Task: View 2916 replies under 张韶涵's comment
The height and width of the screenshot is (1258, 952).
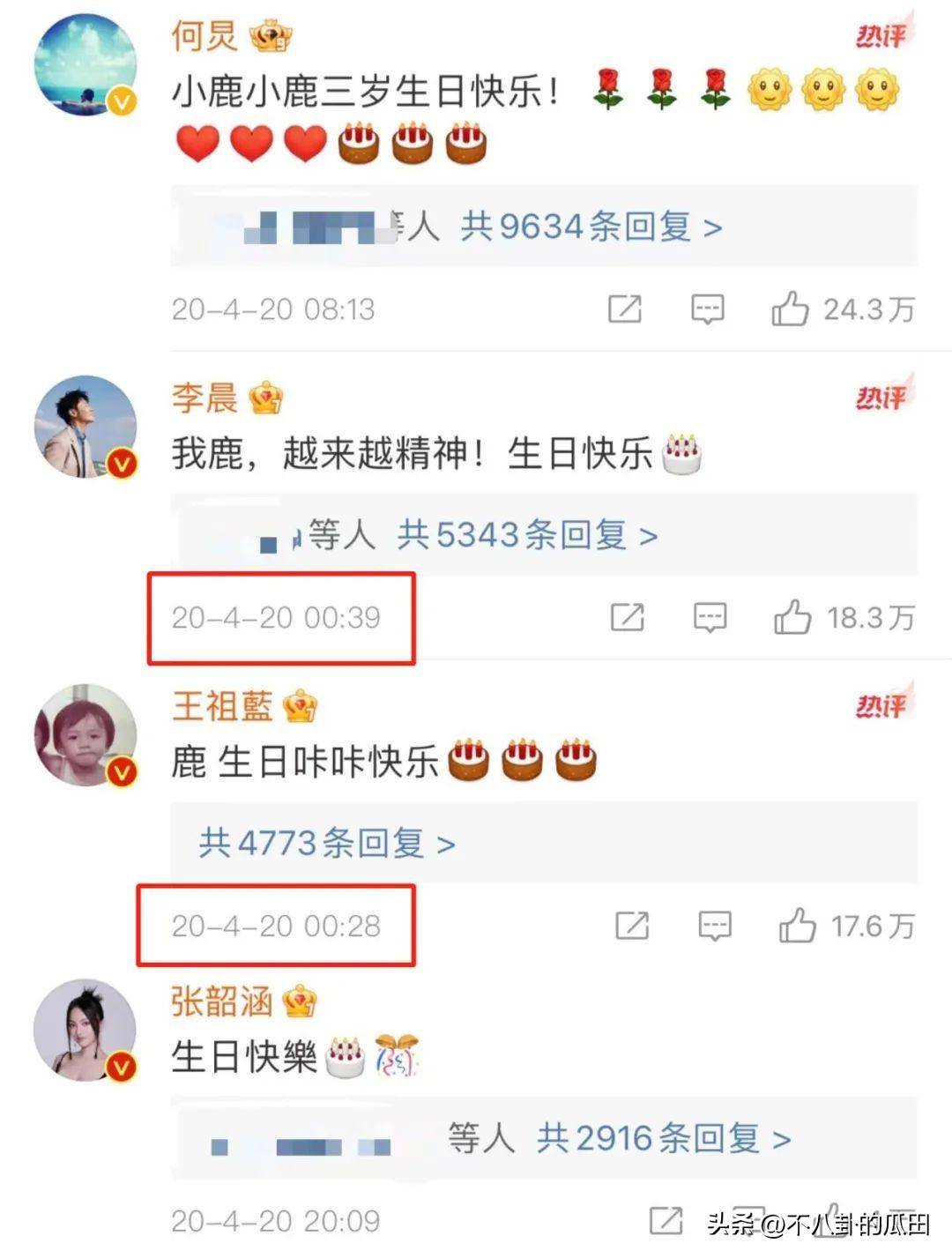Action: 663,1138
